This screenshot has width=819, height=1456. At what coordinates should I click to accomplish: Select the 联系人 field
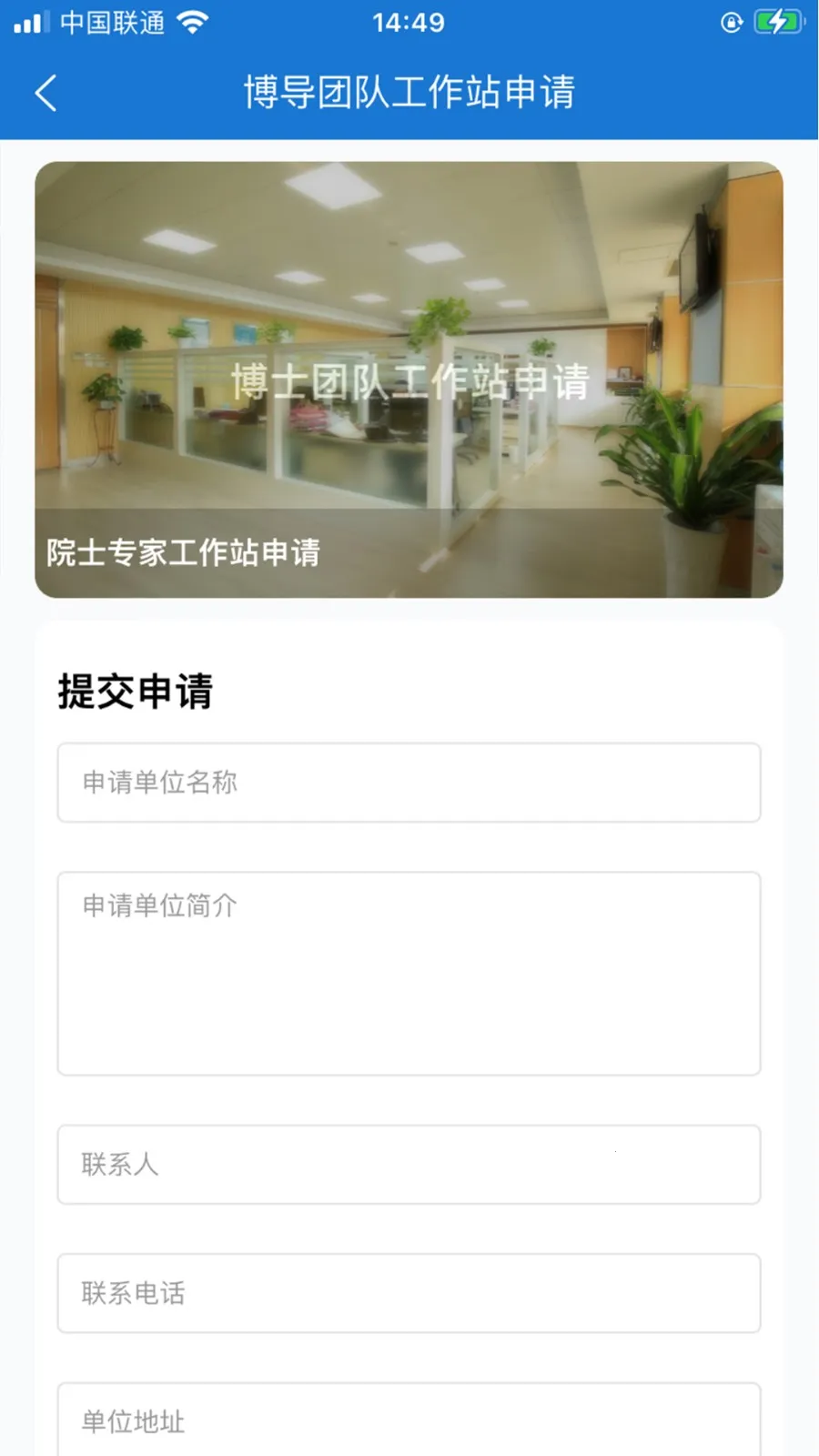click(x=409, y=1165)
